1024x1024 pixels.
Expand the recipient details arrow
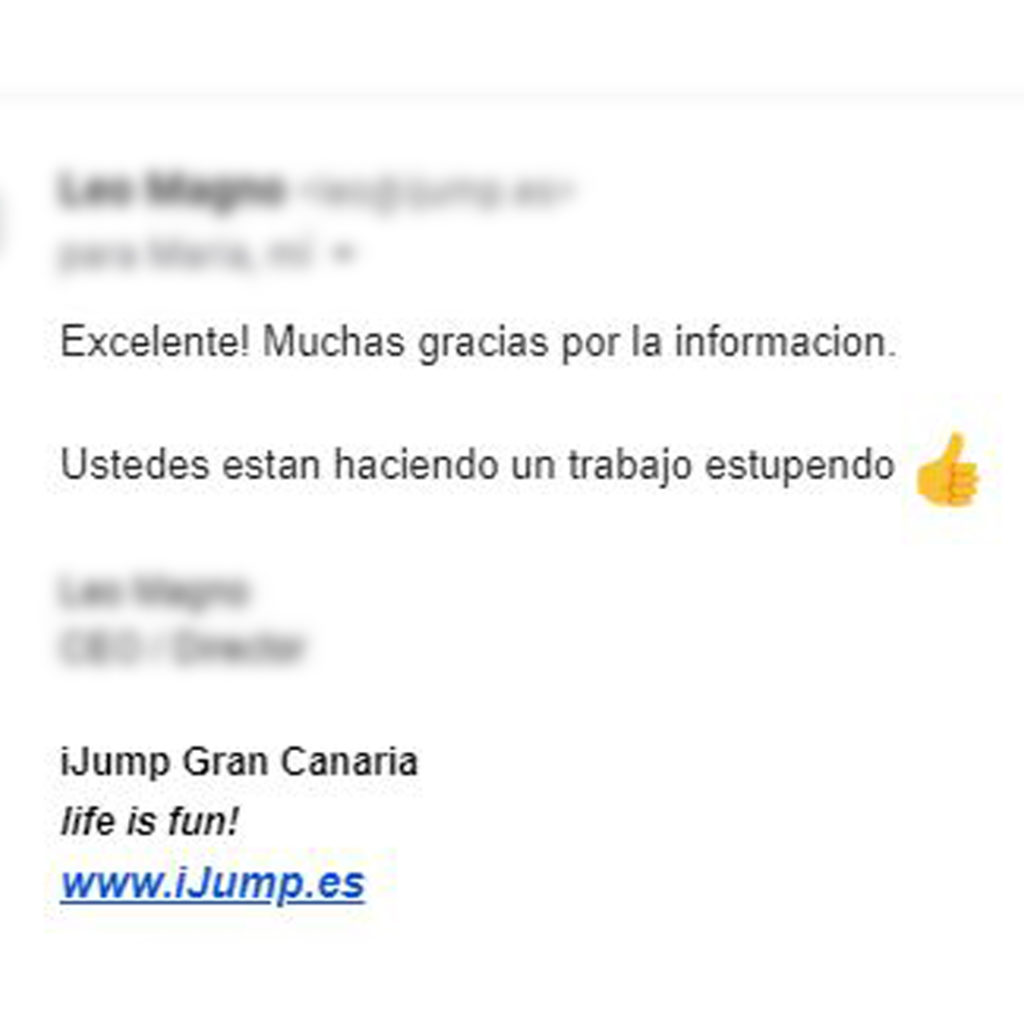344,257
